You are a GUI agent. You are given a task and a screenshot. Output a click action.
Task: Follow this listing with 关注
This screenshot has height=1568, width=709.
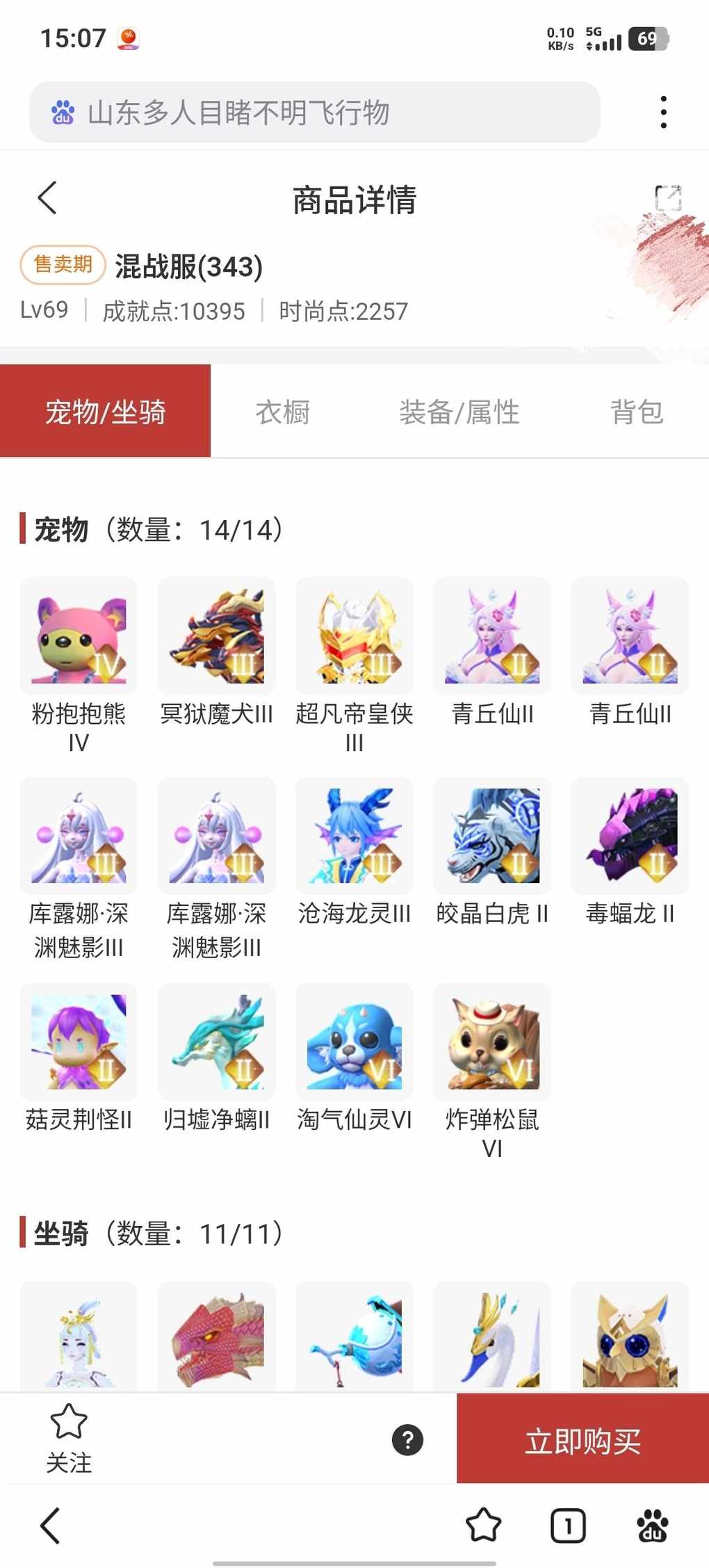coord(69,1438)
